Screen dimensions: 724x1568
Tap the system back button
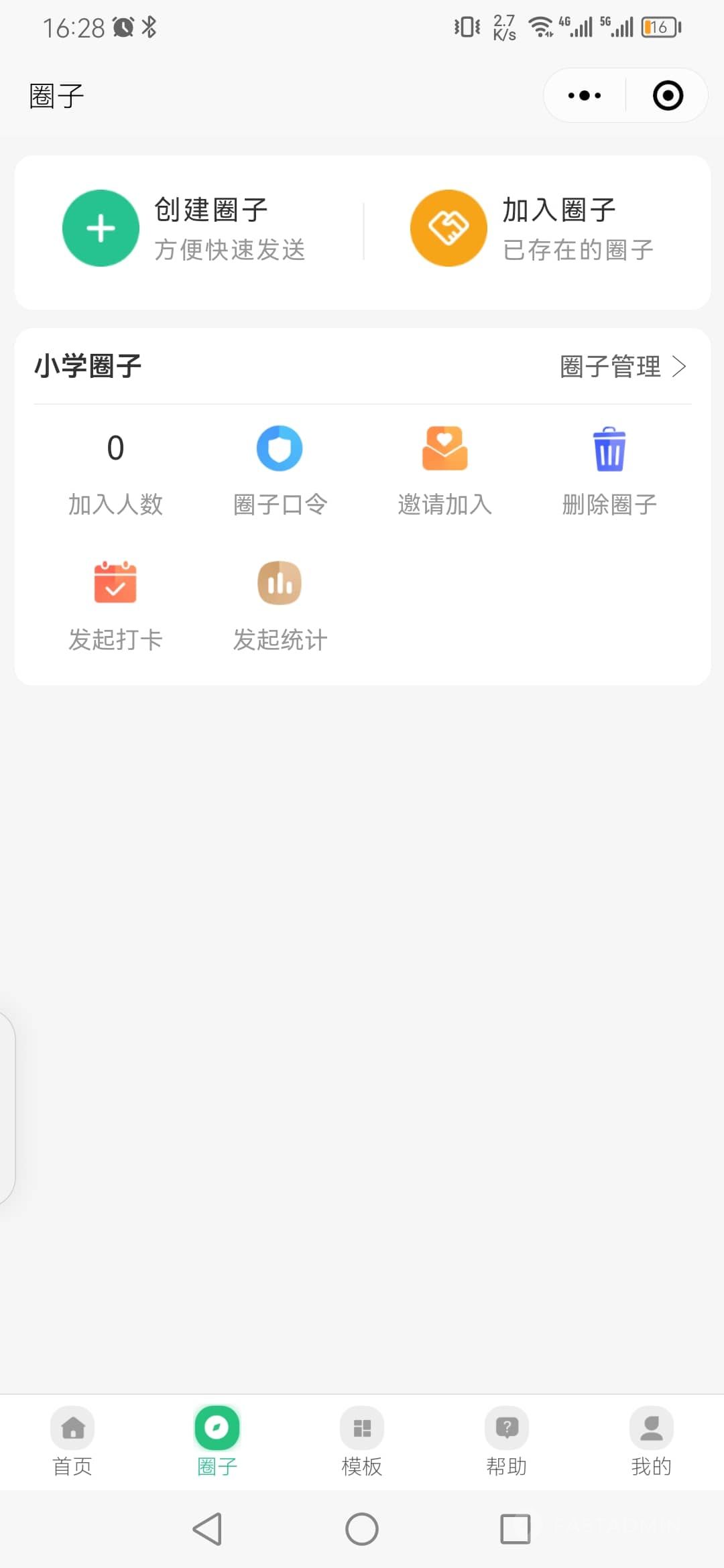pyautogui.click(x=207, y=1529)
